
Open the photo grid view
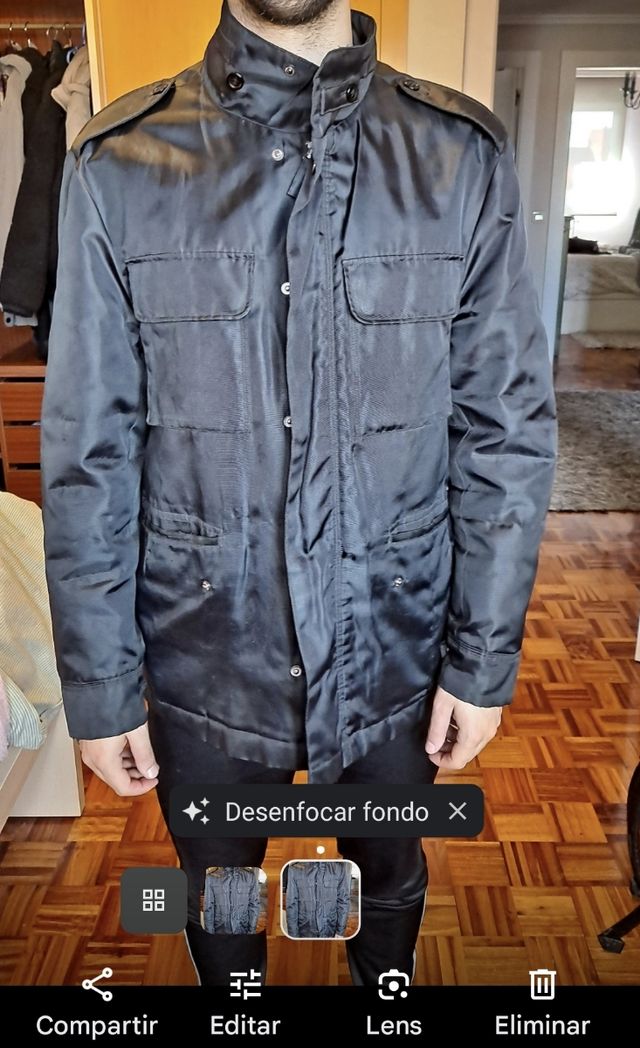pos(154,900)
